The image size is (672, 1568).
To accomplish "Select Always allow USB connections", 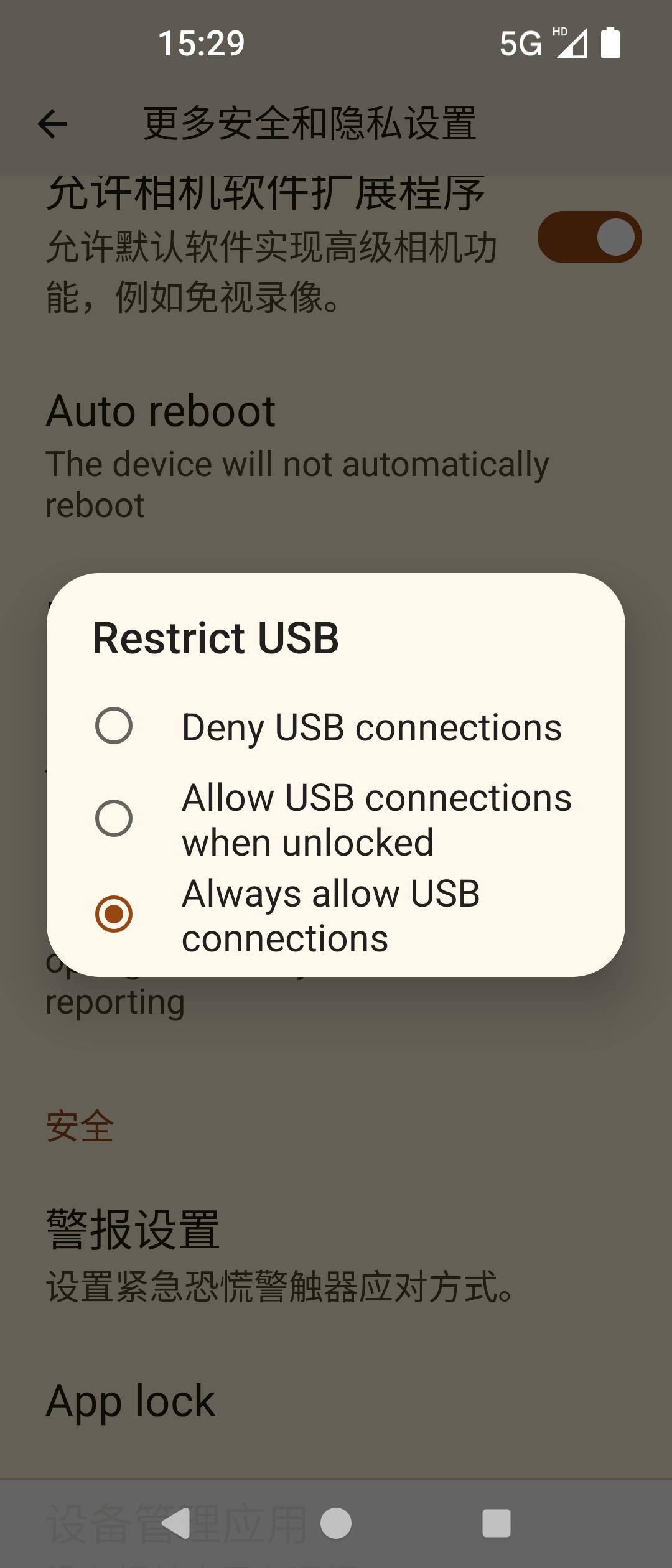I will point(114,914).
